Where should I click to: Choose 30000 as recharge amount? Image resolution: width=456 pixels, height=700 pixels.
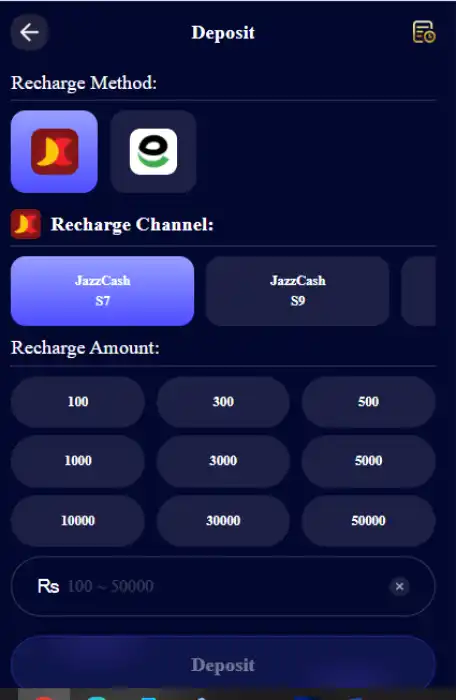pyautogui.click(x=223, y=521)
